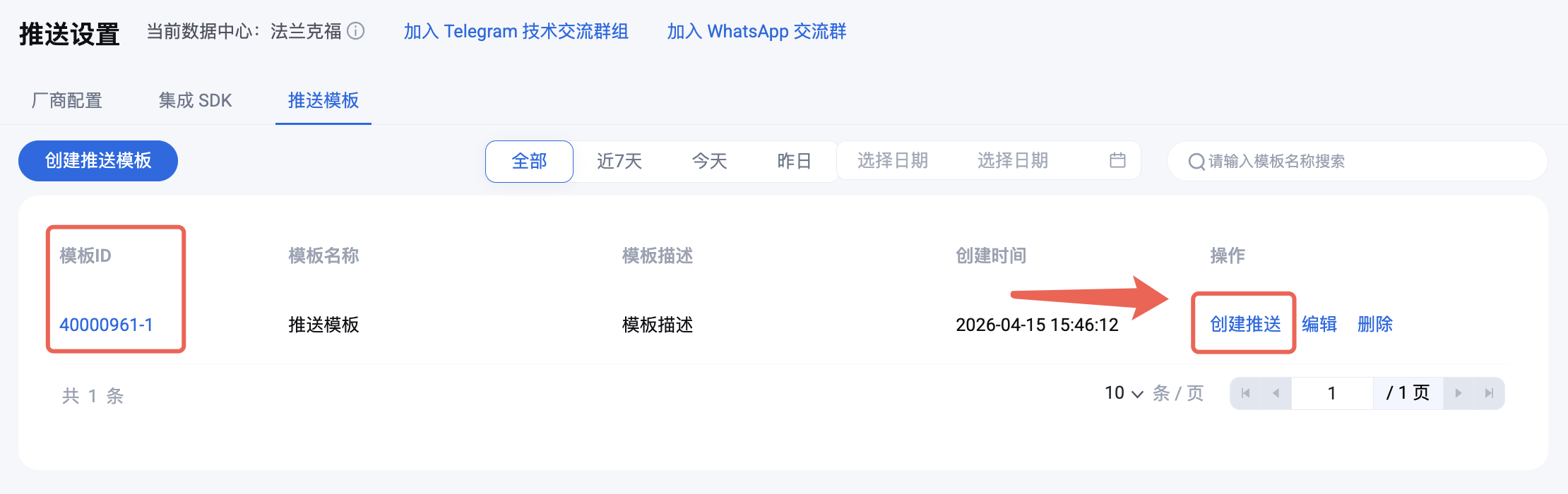Tap the 创建推送模板 button
Viewport: 1568px width, 494px height.
click(x=98, y=161)
